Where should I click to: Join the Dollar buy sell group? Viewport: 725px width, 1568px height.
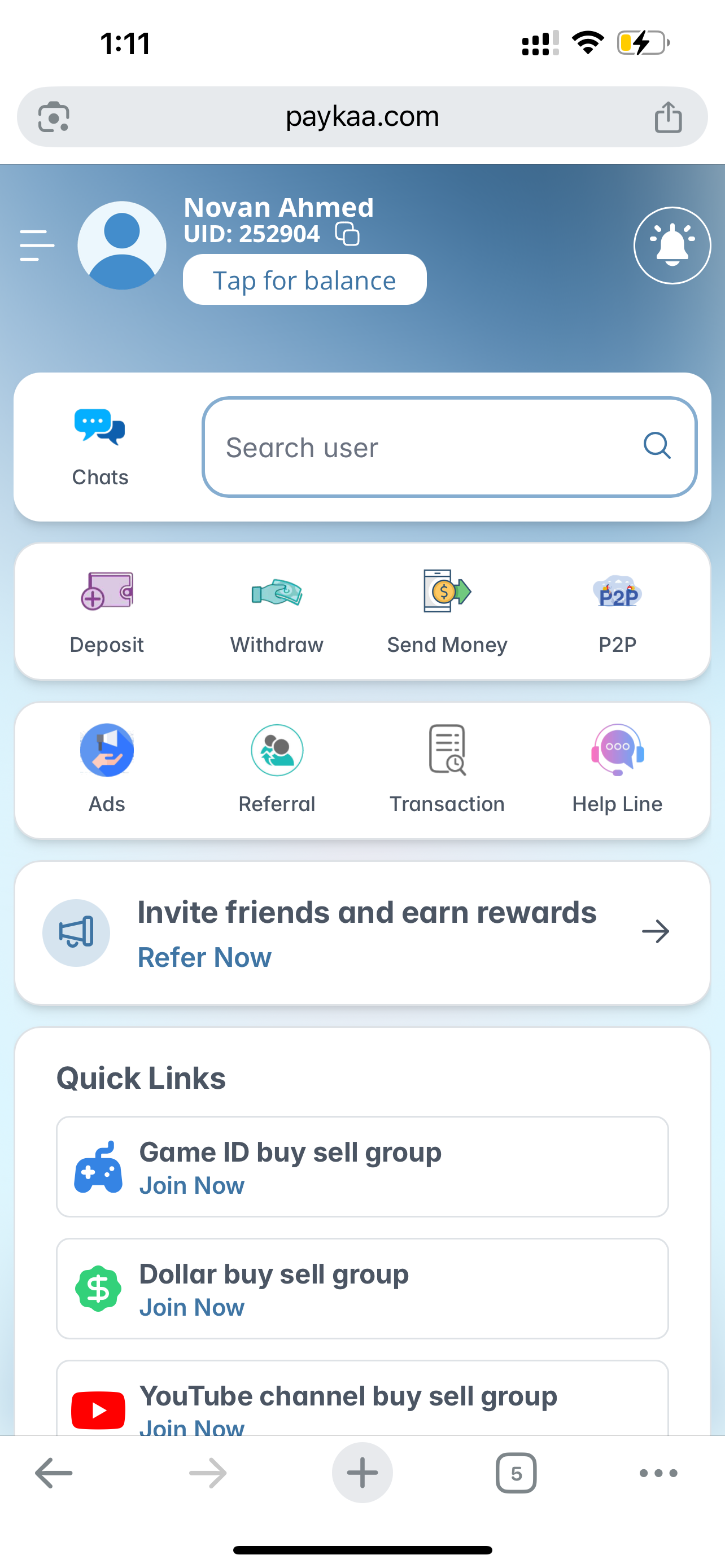click(192, 1307)
